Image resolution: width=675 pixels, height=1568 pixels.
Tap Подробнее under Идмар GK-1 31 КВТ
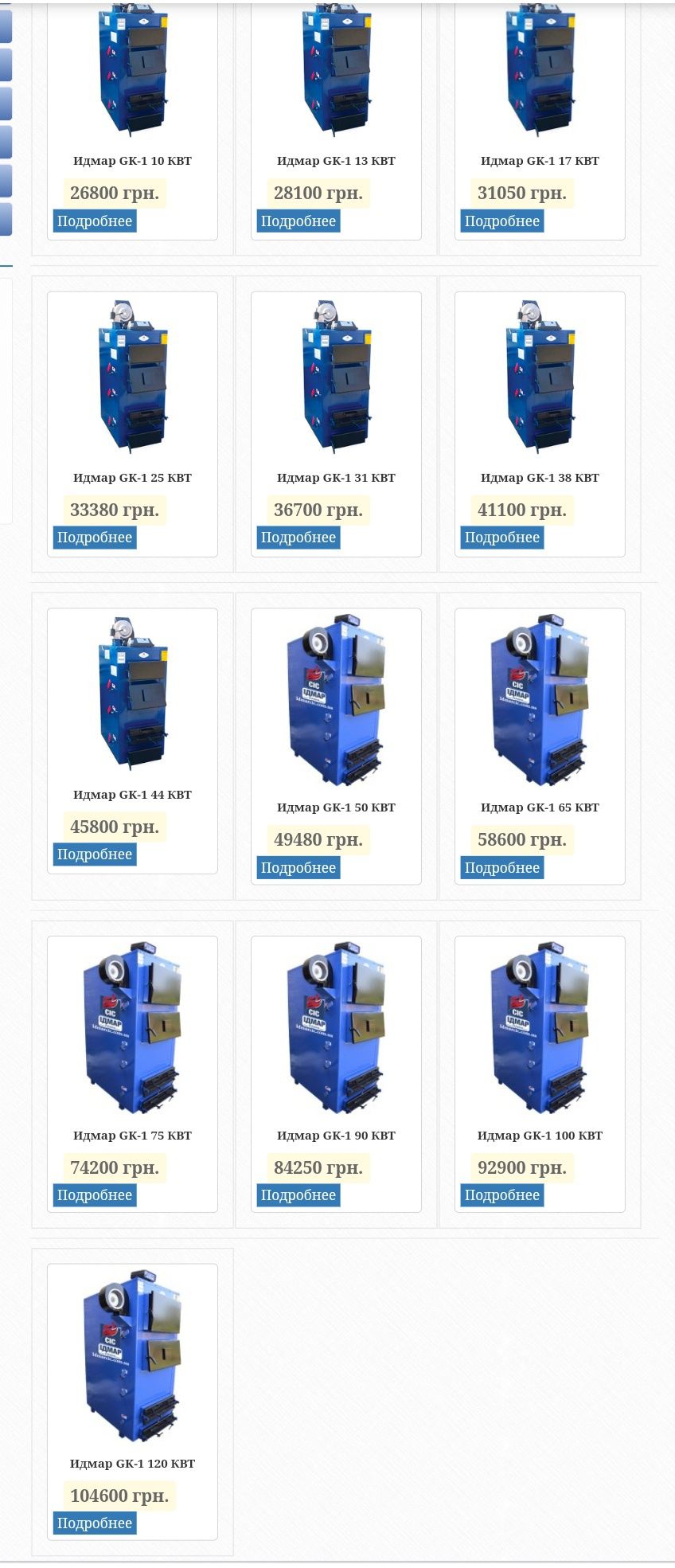(x=298, y=538)
